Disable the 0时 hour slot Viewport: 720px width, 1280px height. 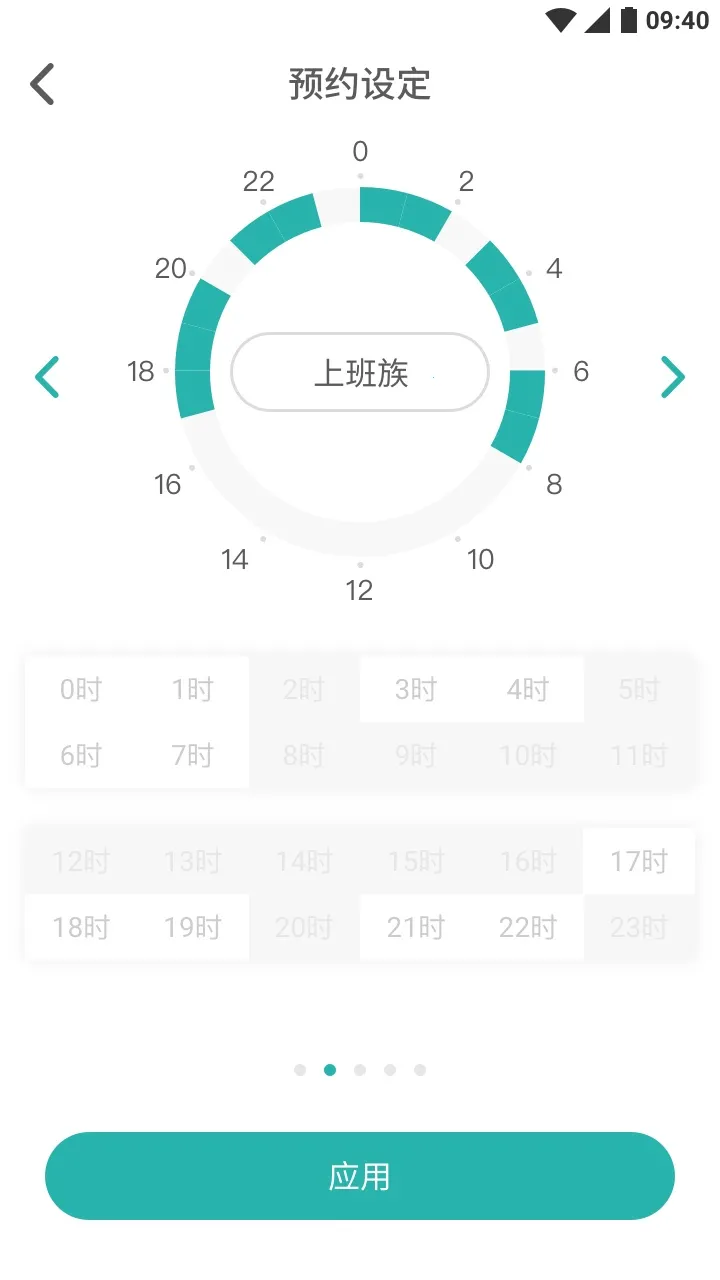[80, 689]
